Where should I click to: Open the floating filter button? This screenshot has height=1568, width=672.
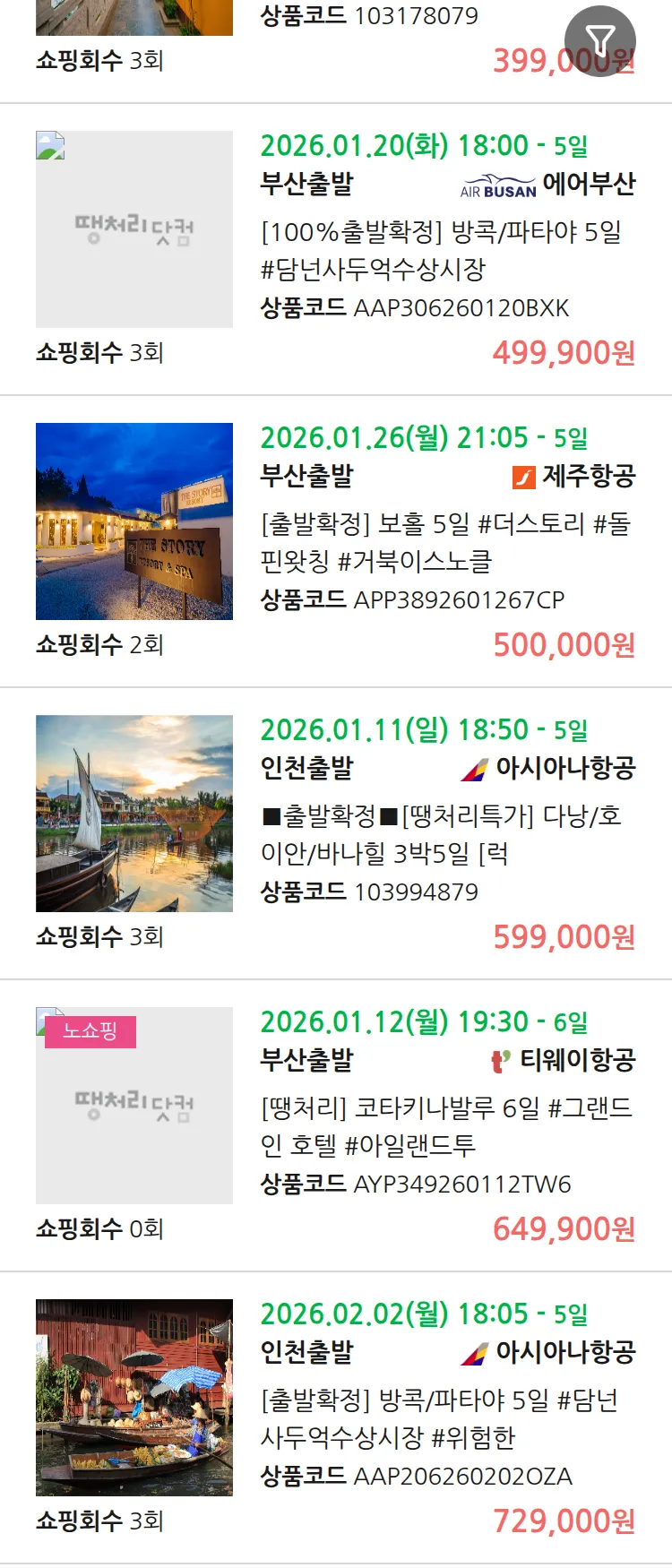click(x=599, y=40)
